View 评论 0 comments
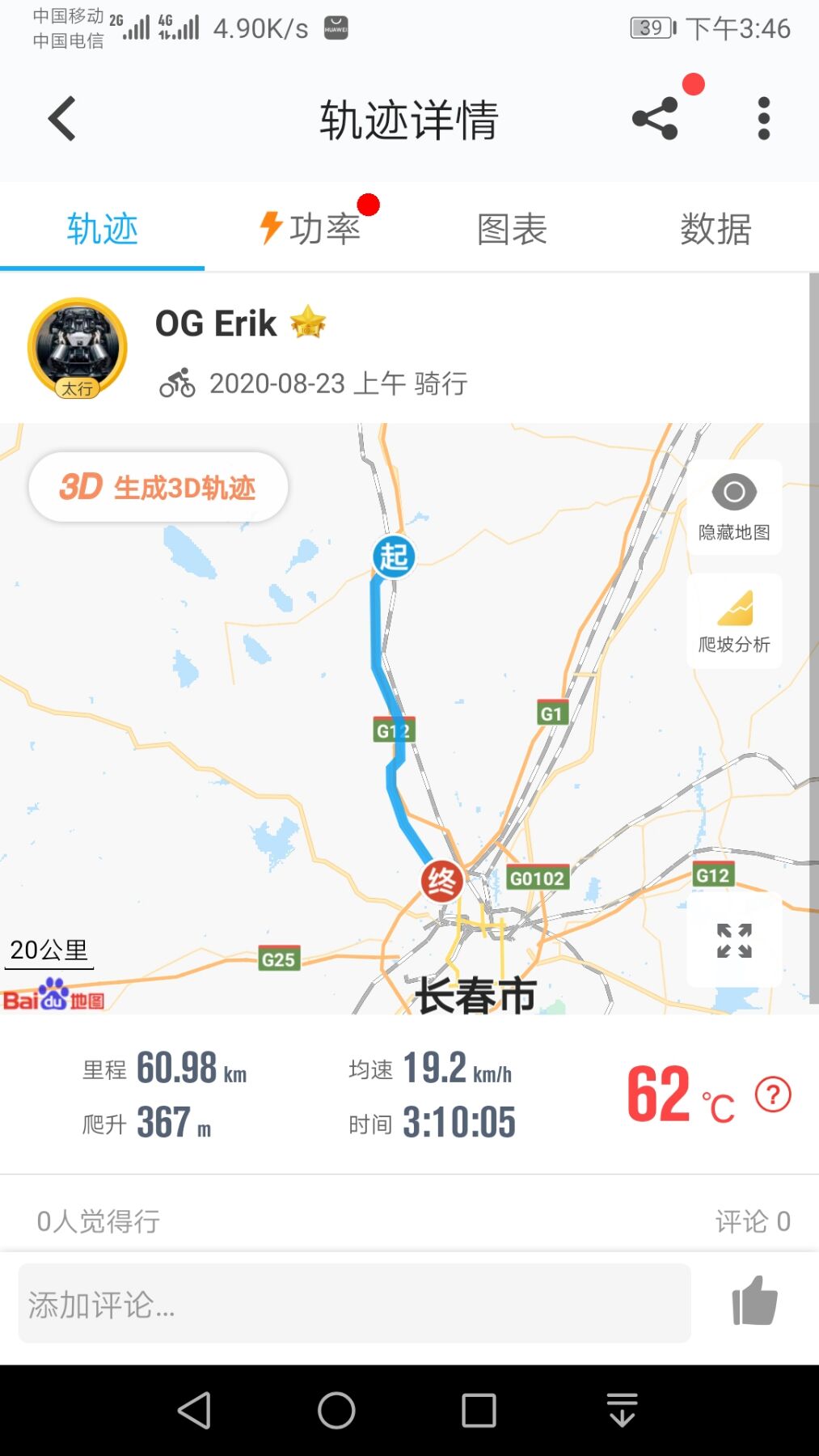This screenshot has width=819, height=1456. [752, 1221]
